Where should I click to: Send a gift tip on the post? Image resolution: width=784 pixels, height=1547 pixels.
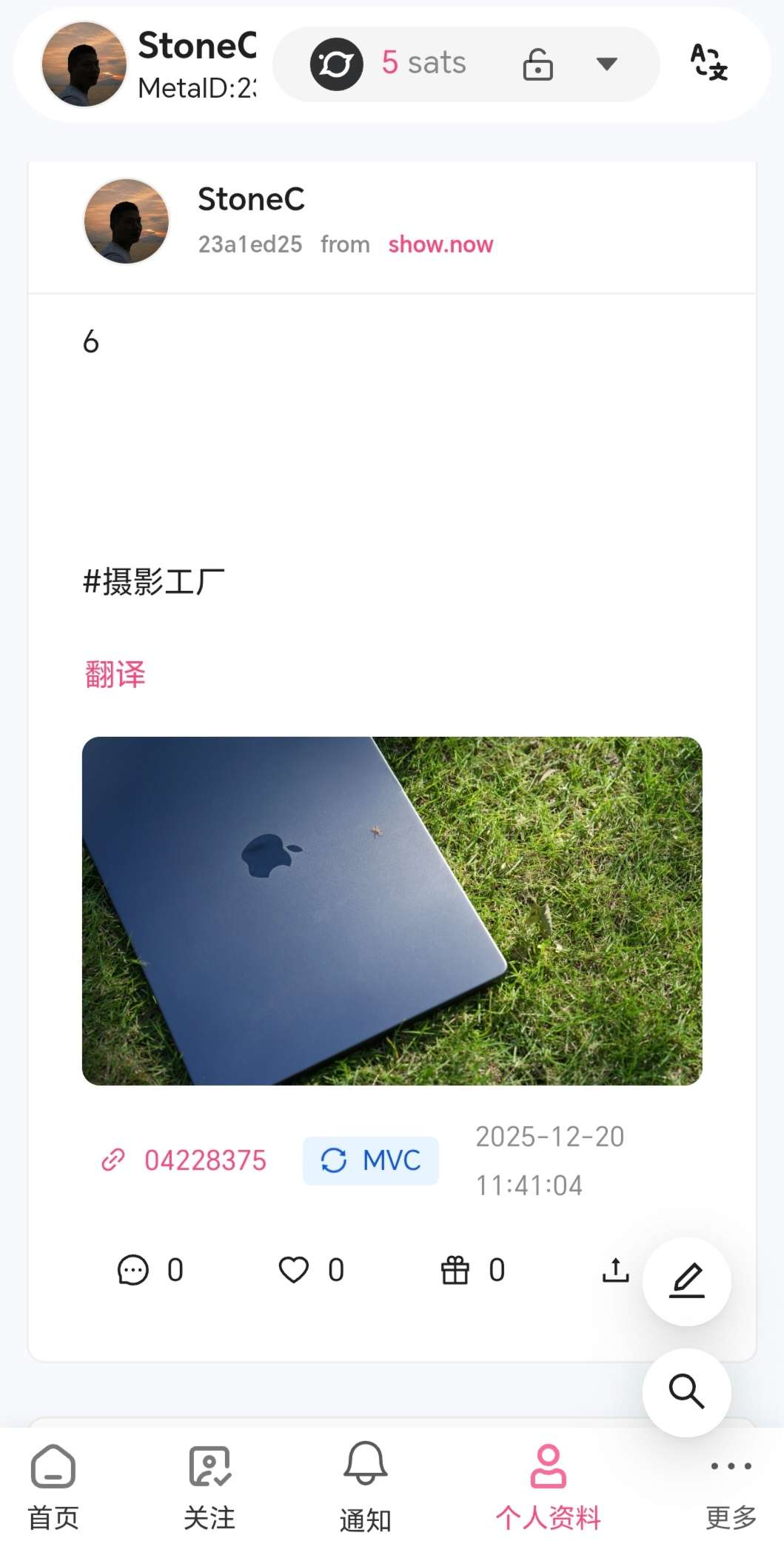pos(455,1270)
